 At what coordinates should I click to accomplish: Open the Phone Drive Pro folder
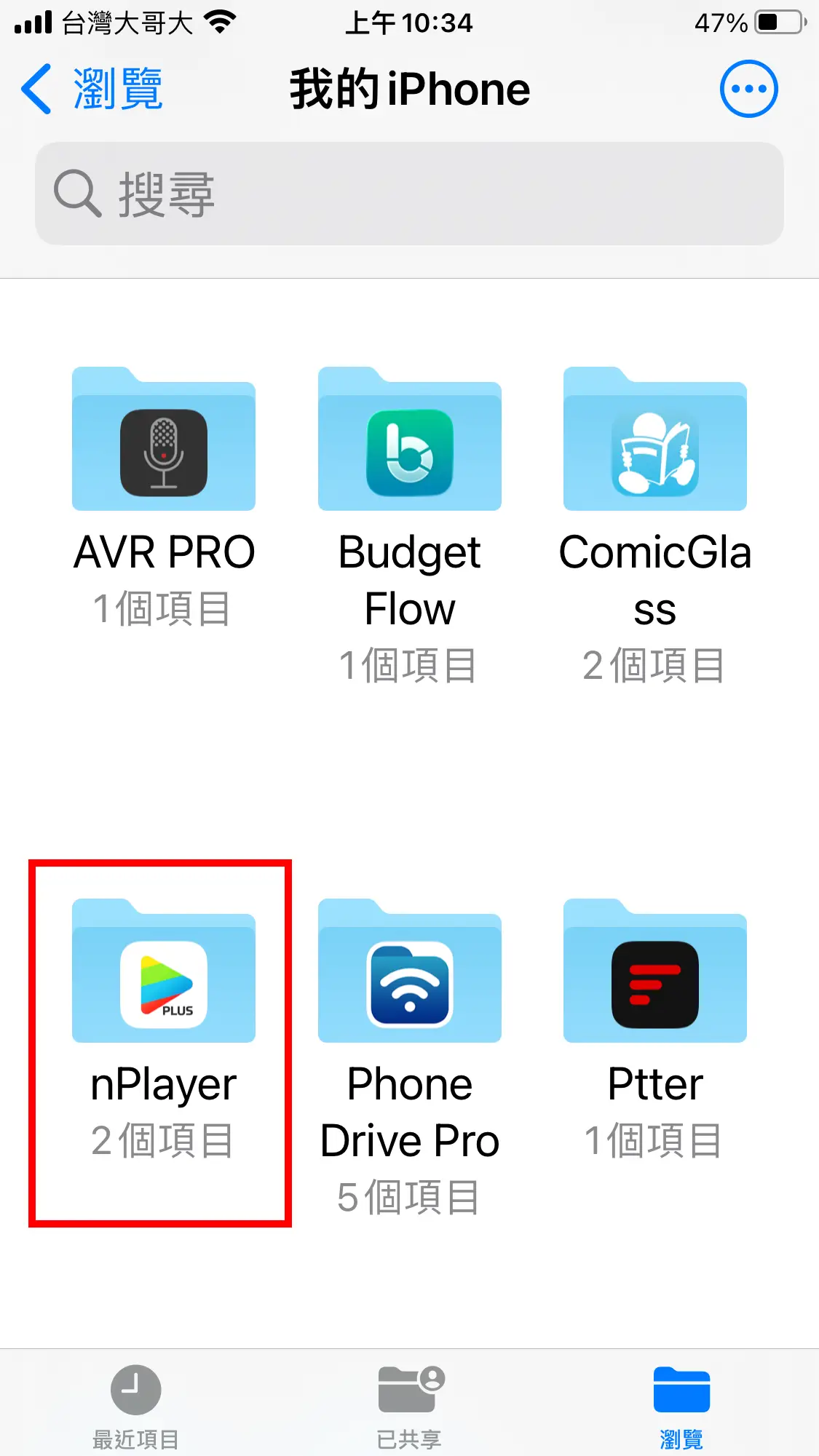click(x=409, y=974)
